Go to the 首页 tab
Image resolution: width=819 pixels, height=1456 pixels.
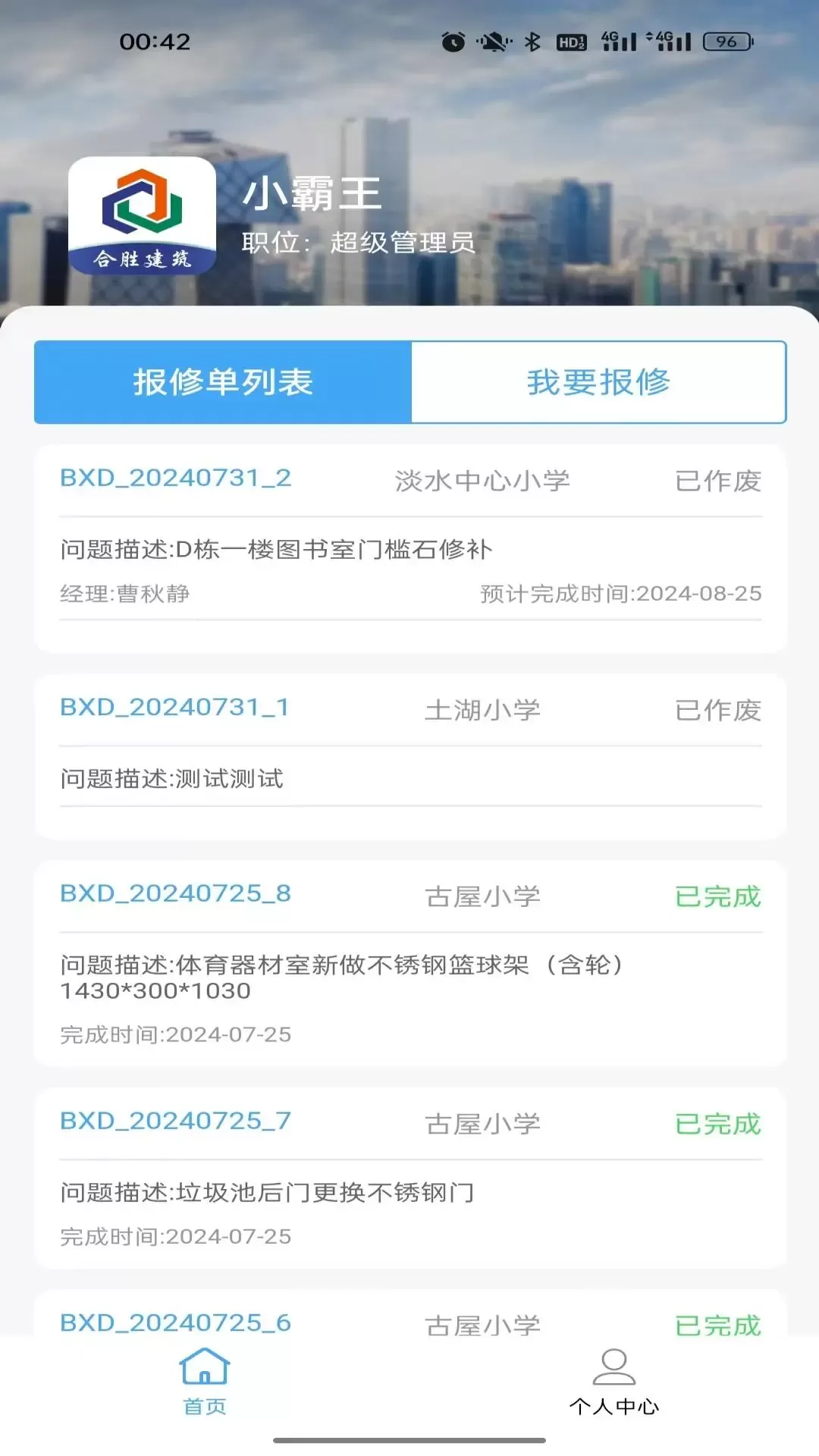205,1382
